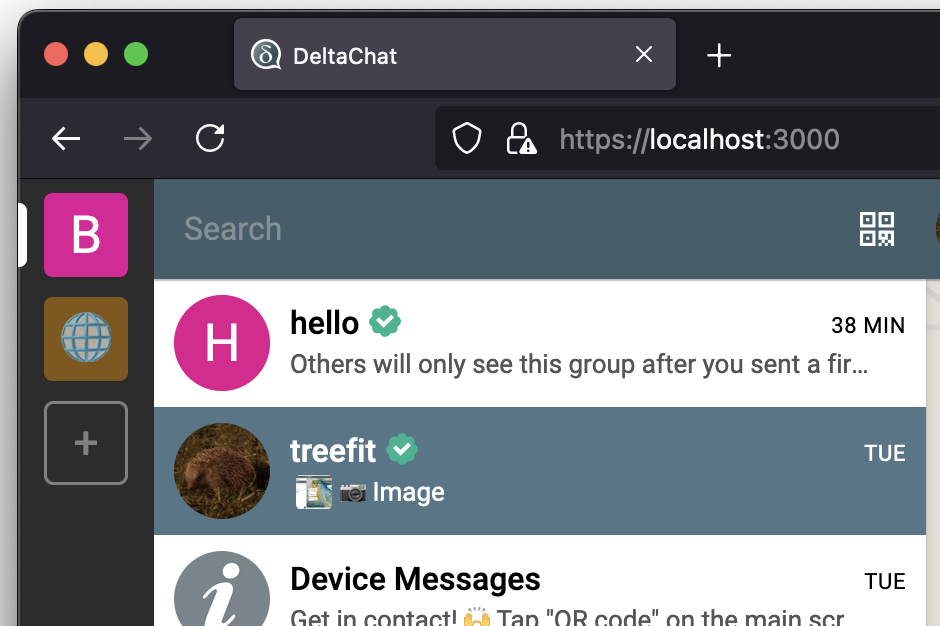Select the localhost address bar
This screenshot has width=940, height=626.
tap(700, 138)
